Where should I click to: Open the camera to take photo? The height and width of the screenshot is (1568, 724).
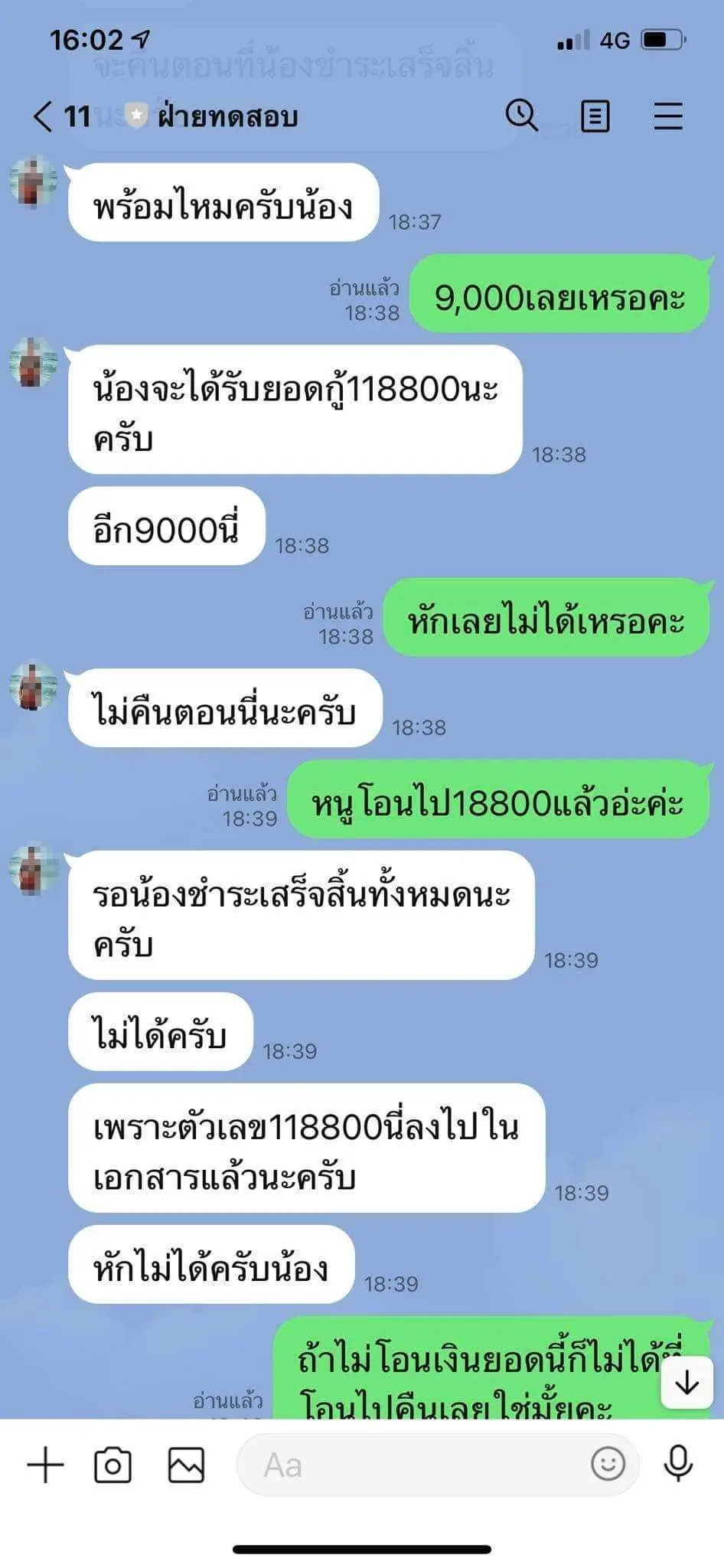[x=113, y=1465]
